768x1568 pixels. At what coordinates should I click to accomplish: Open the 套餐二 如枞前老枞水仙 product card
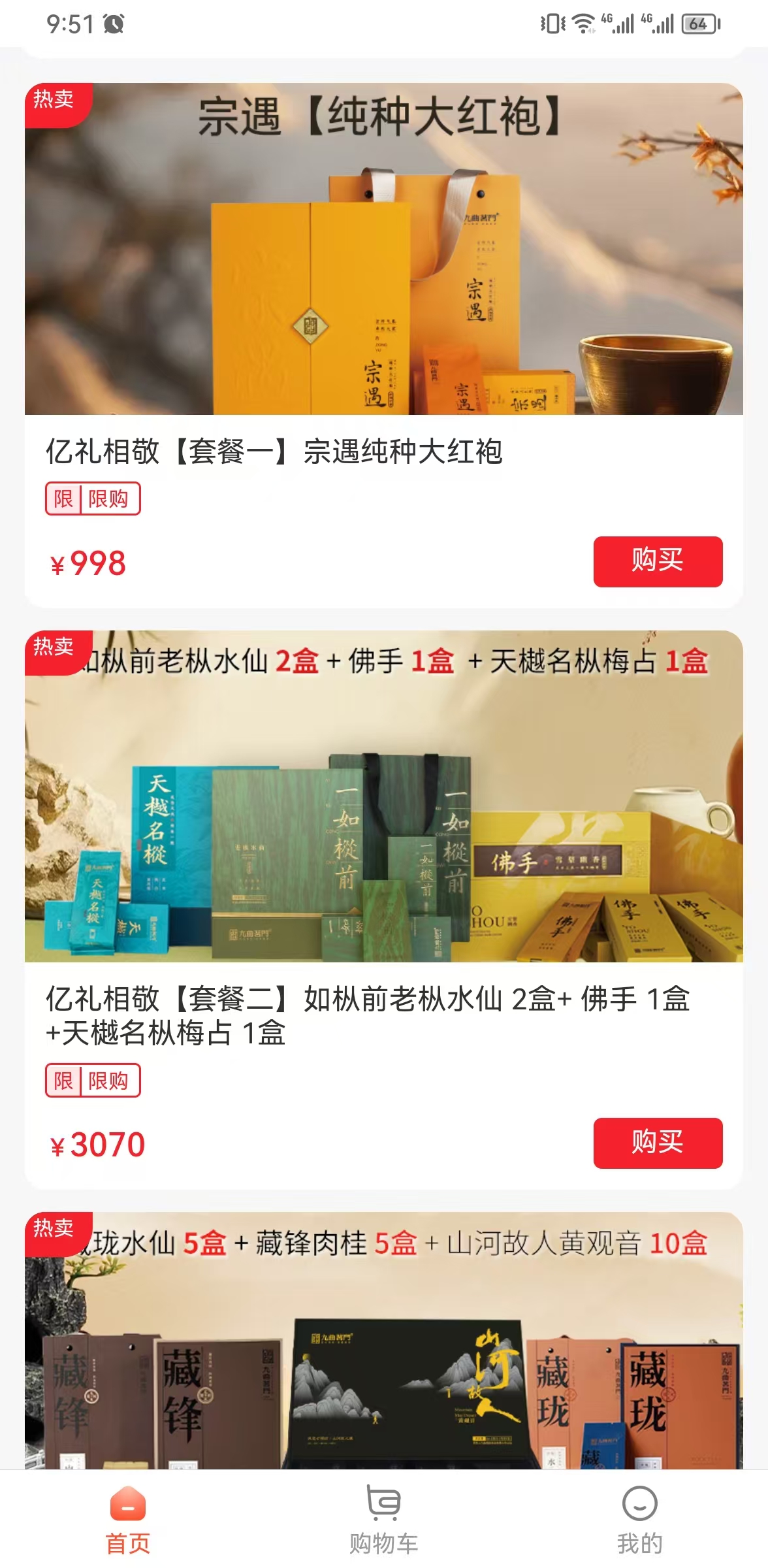pos(383,810)
